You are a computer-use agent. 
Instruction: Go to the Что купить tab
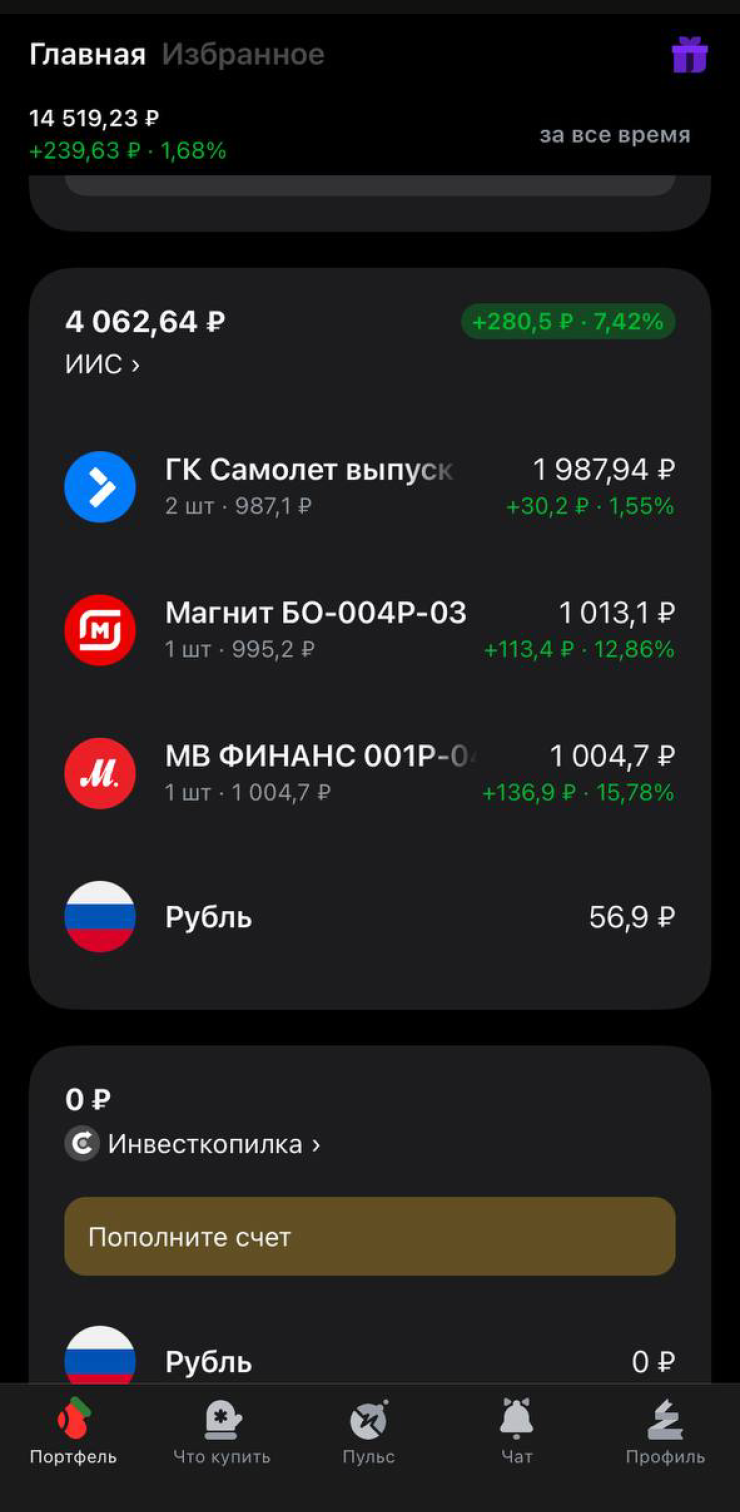221,1432
